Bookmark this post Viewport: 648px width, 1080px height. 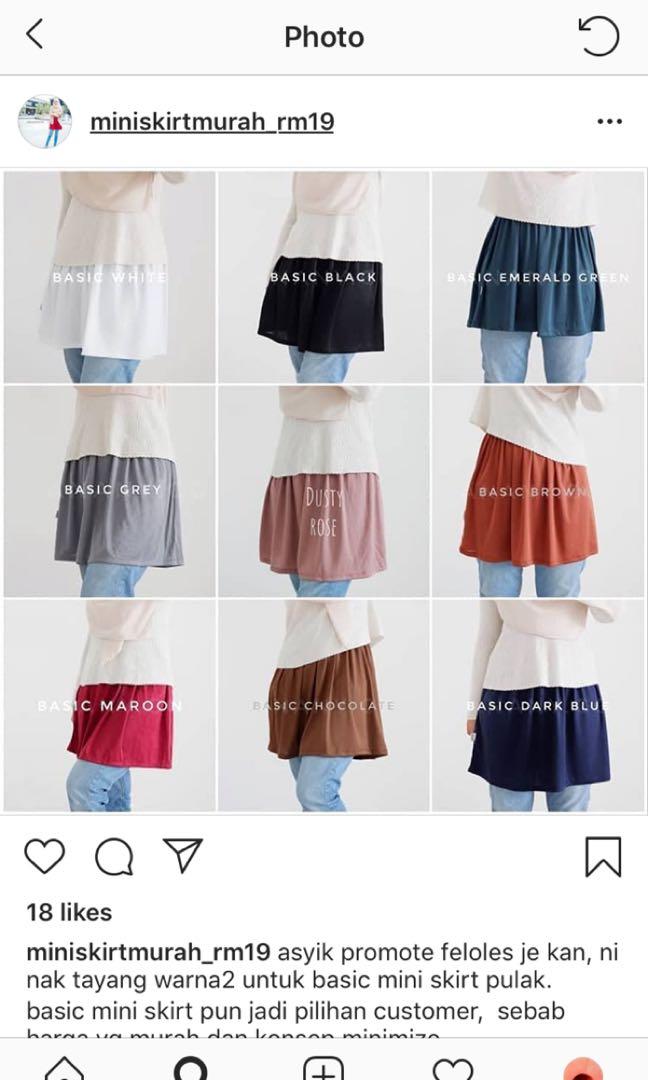[x=603, y=857]
